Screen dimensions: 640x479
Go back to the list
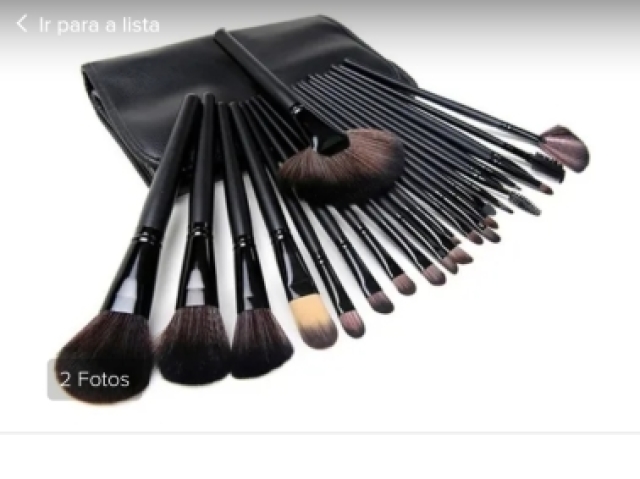click(x=87, y=25)
